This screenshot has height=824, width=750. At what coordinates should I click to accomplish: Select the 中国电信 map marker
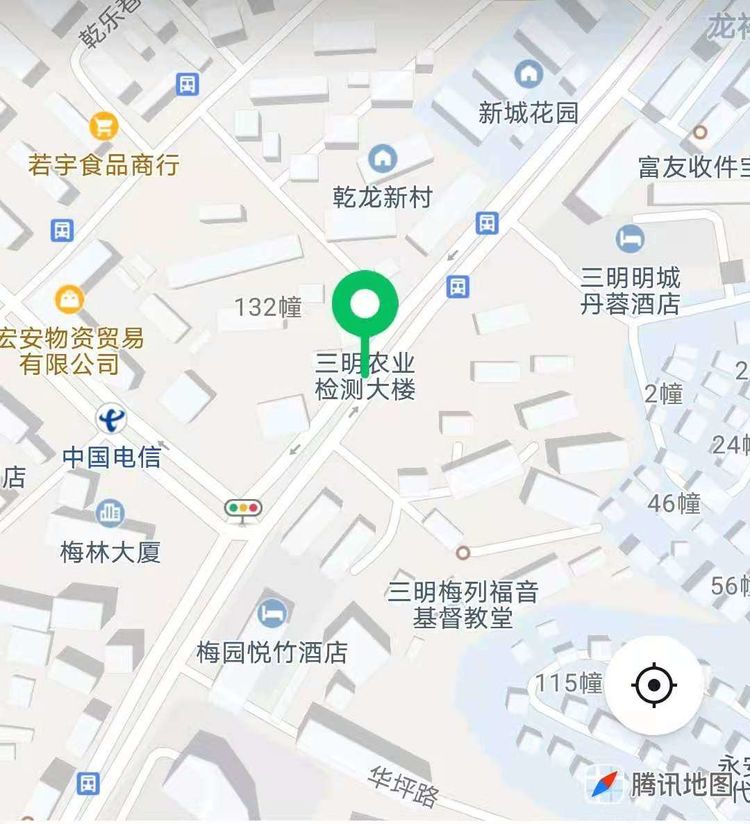tap(111, 418)
